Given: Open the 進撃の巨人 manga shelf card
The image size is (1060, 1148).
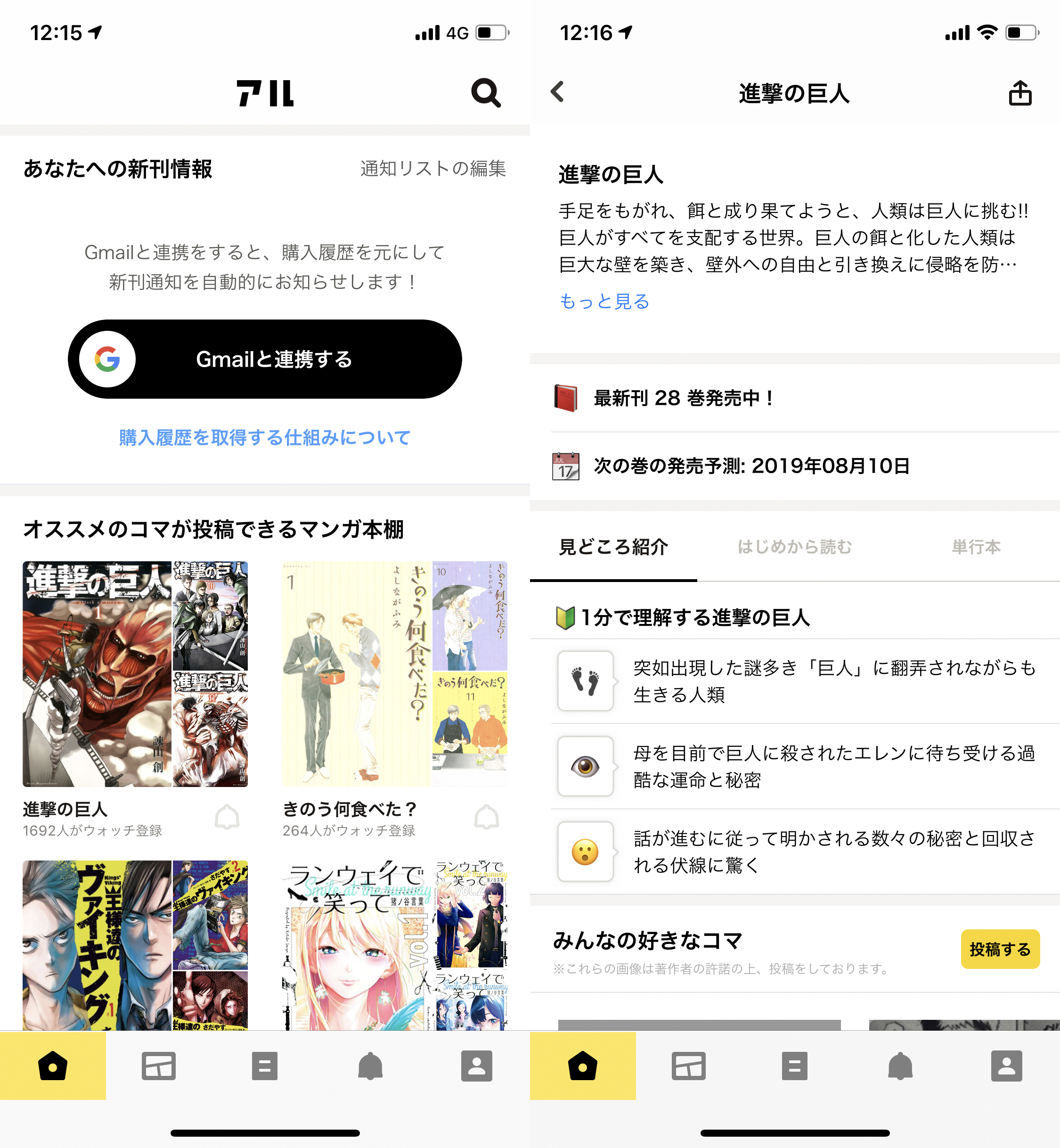Looking at the screenshot, I should pos(135,673).
